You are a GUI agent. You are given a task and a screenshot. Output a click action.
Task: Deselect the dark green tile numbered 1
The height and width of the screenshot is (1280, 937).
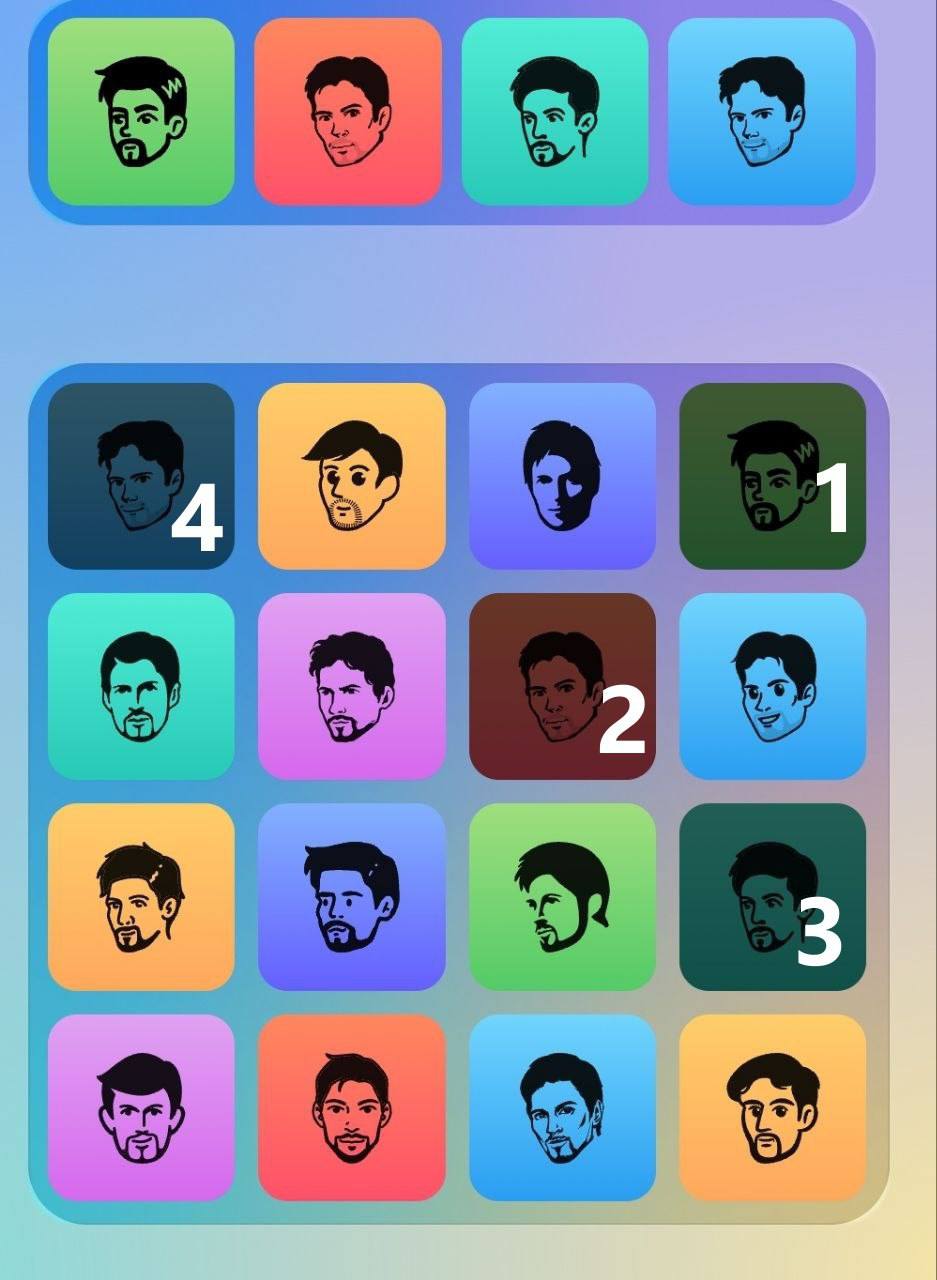[772, 476]
